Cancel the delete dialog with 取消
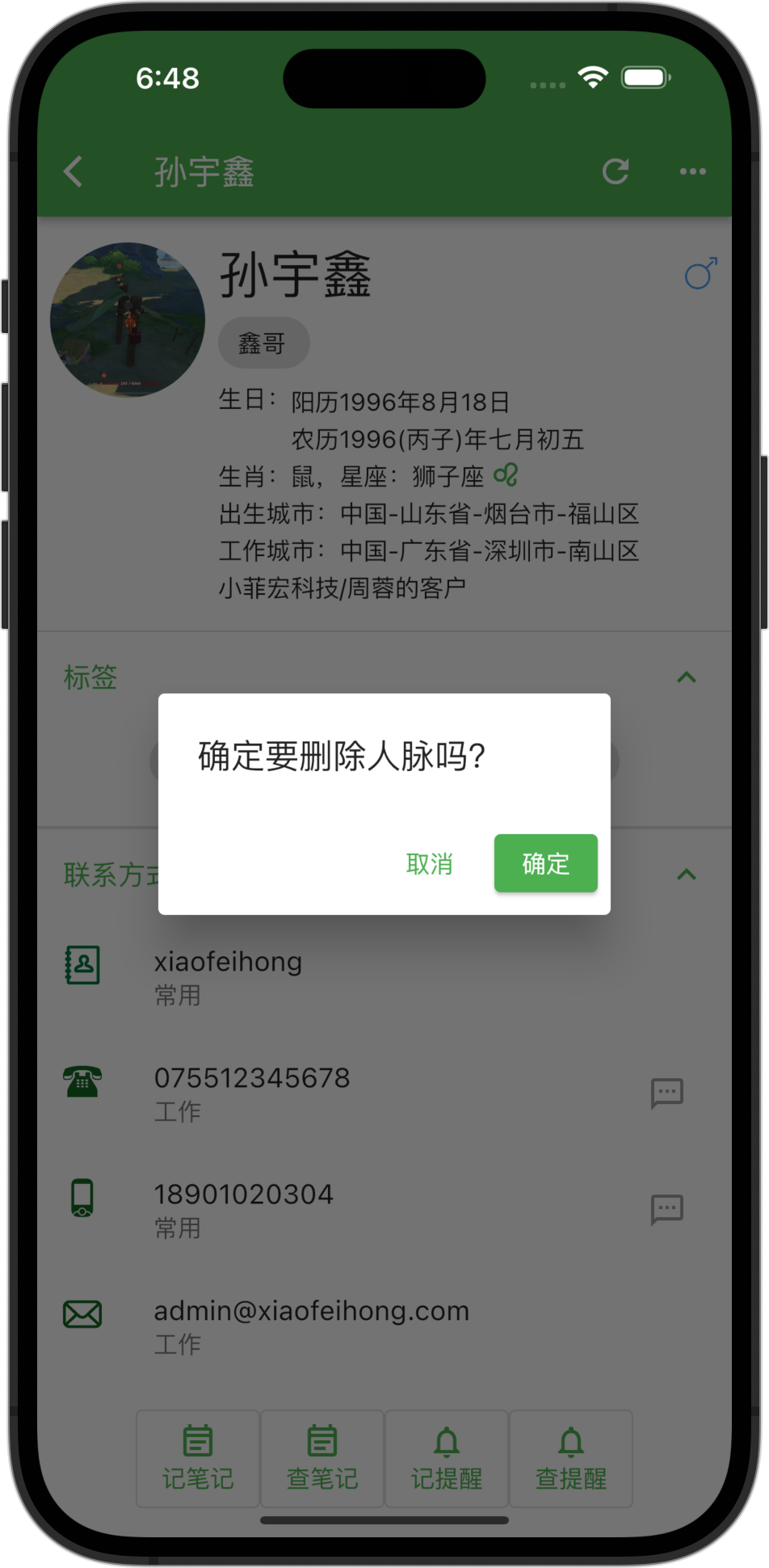This screenshot has width=769, height=1568. 429,864
